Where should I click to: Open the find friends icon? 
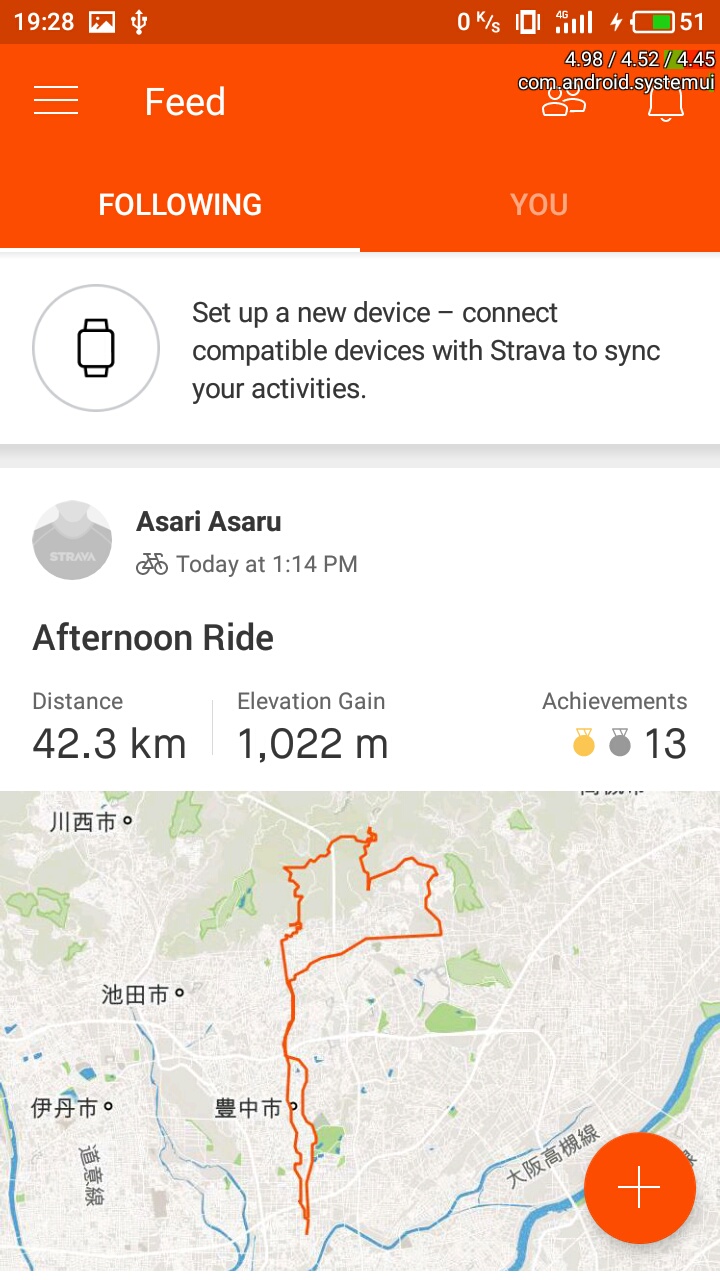[564, 101]
